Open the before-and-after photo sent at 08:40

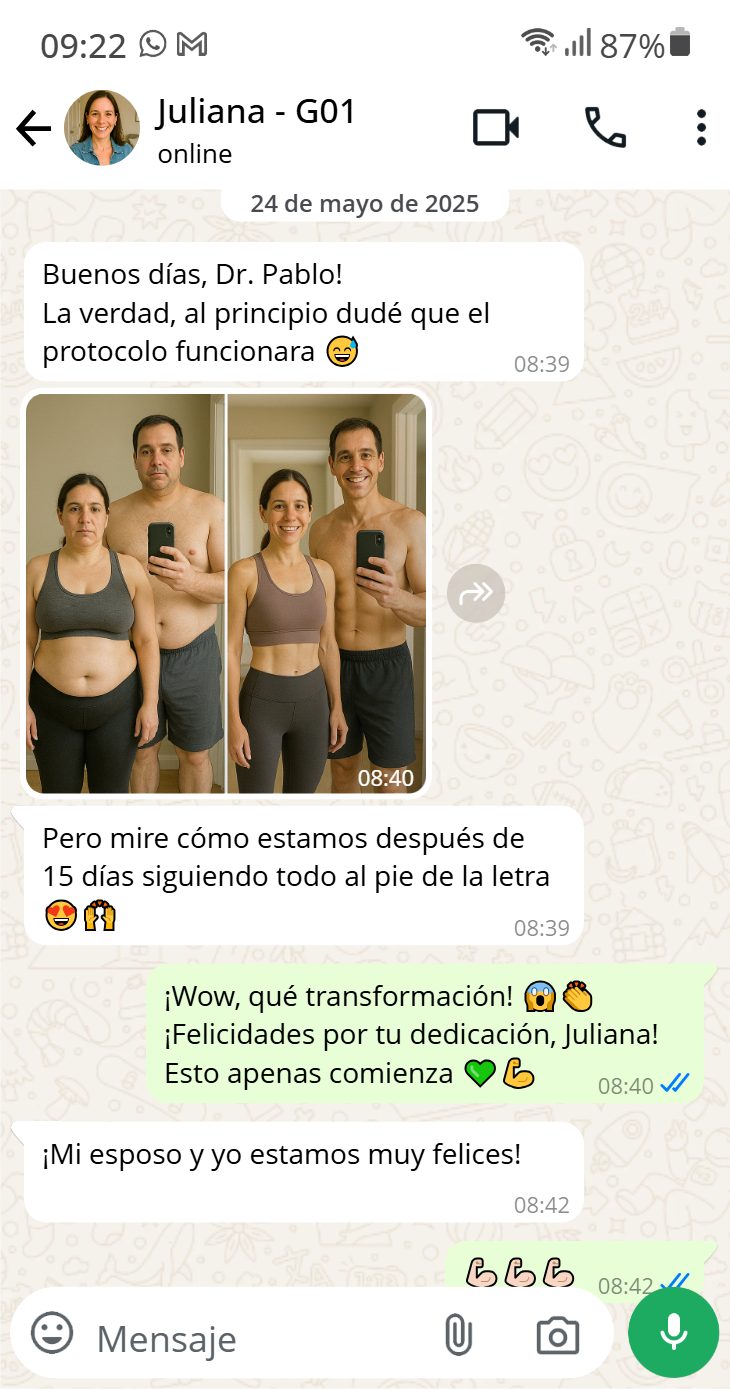(226, 594)
